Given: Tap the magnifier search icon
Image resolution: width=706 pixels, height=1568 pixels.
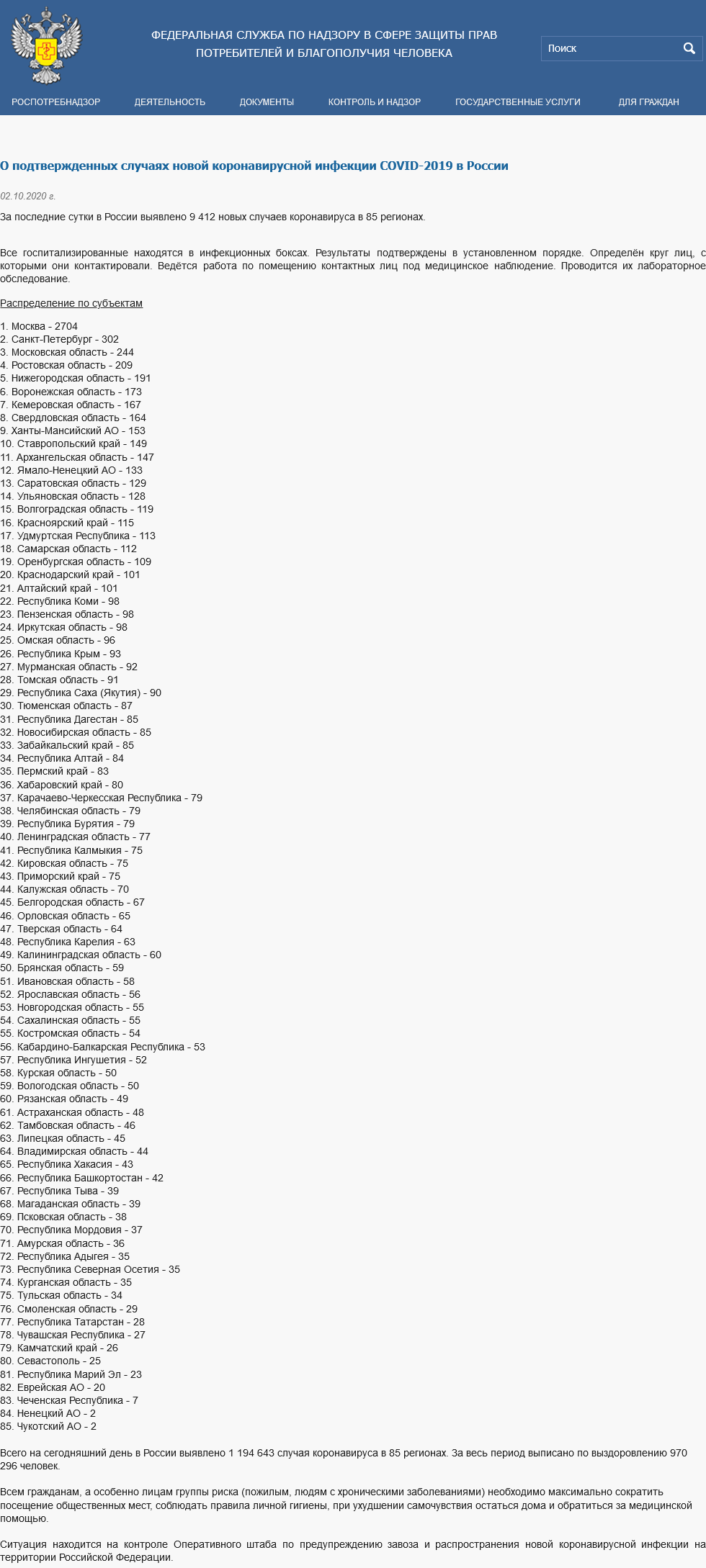Looking at the screenshot, I should (689, 48).
